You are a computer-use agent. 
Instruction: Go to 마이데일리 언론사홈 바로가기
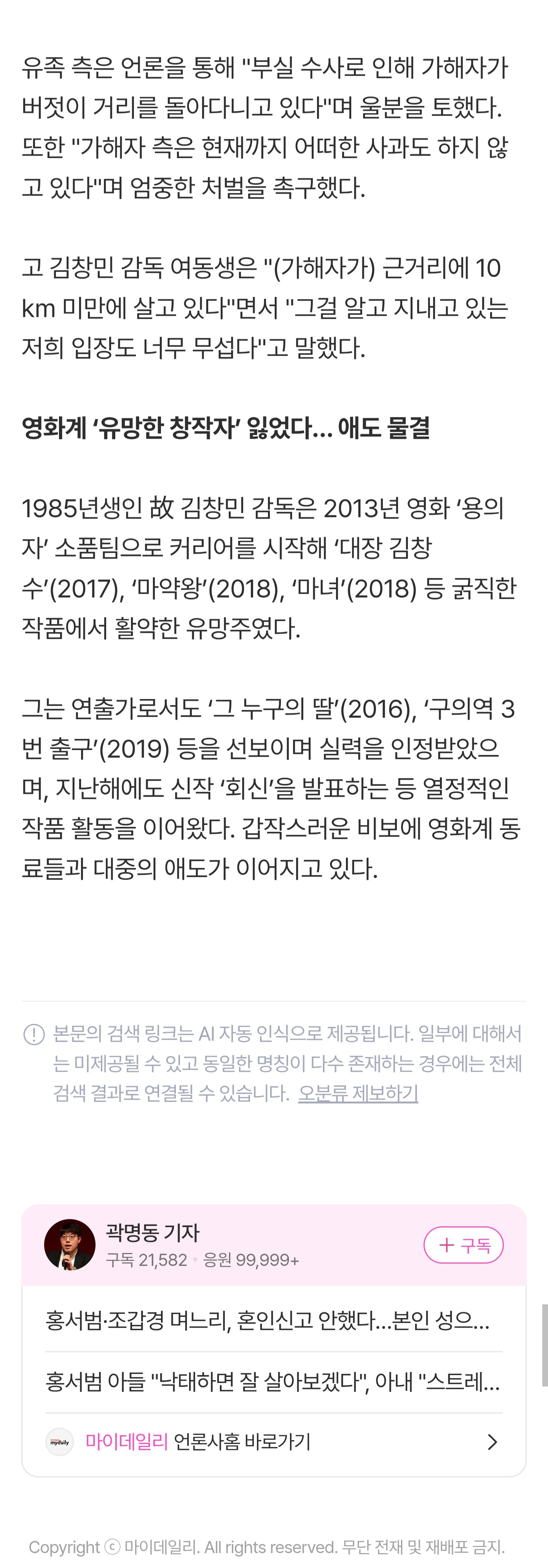(274, 1441)
